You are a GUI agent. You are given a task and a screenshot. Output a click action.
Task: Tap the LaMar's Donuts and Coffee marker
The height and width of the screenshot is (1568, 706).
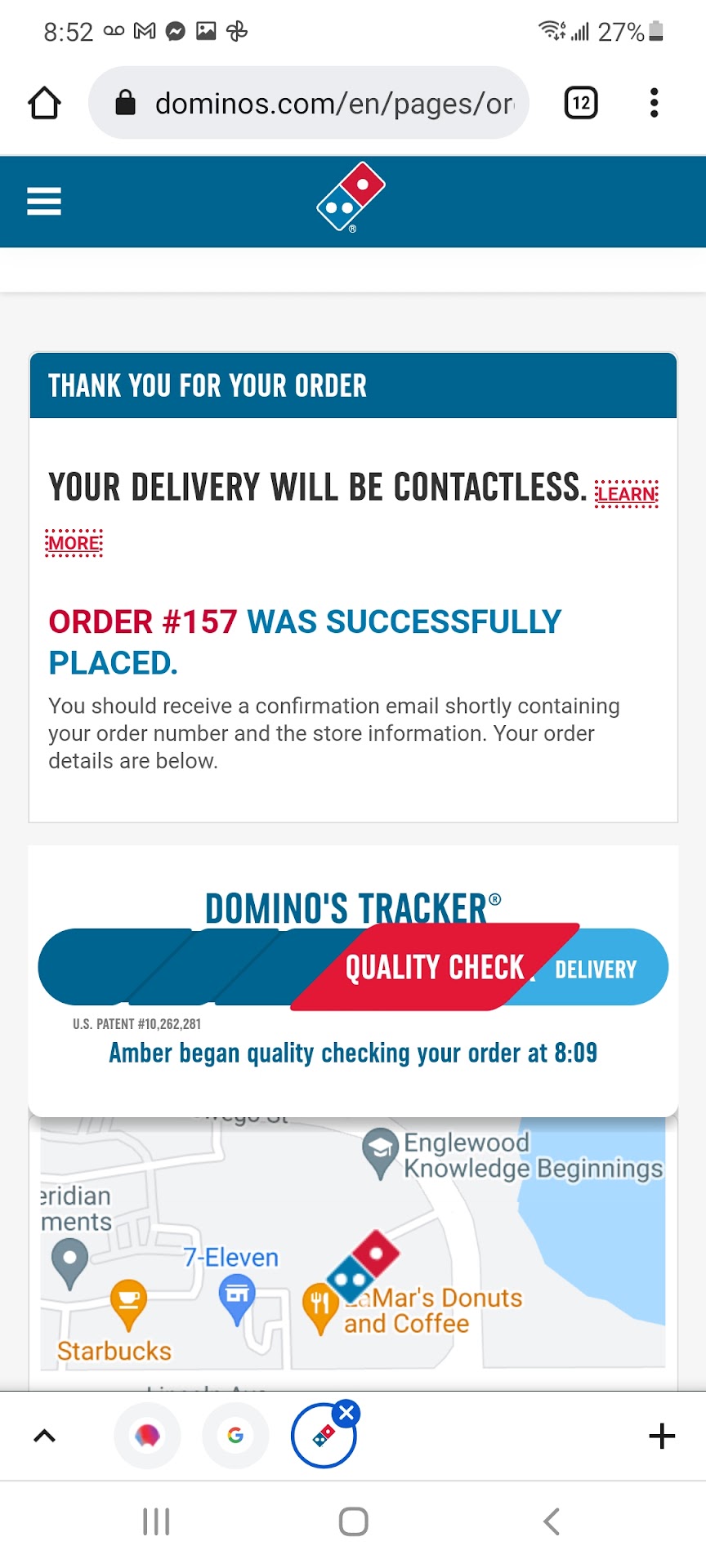(319, 1305)
